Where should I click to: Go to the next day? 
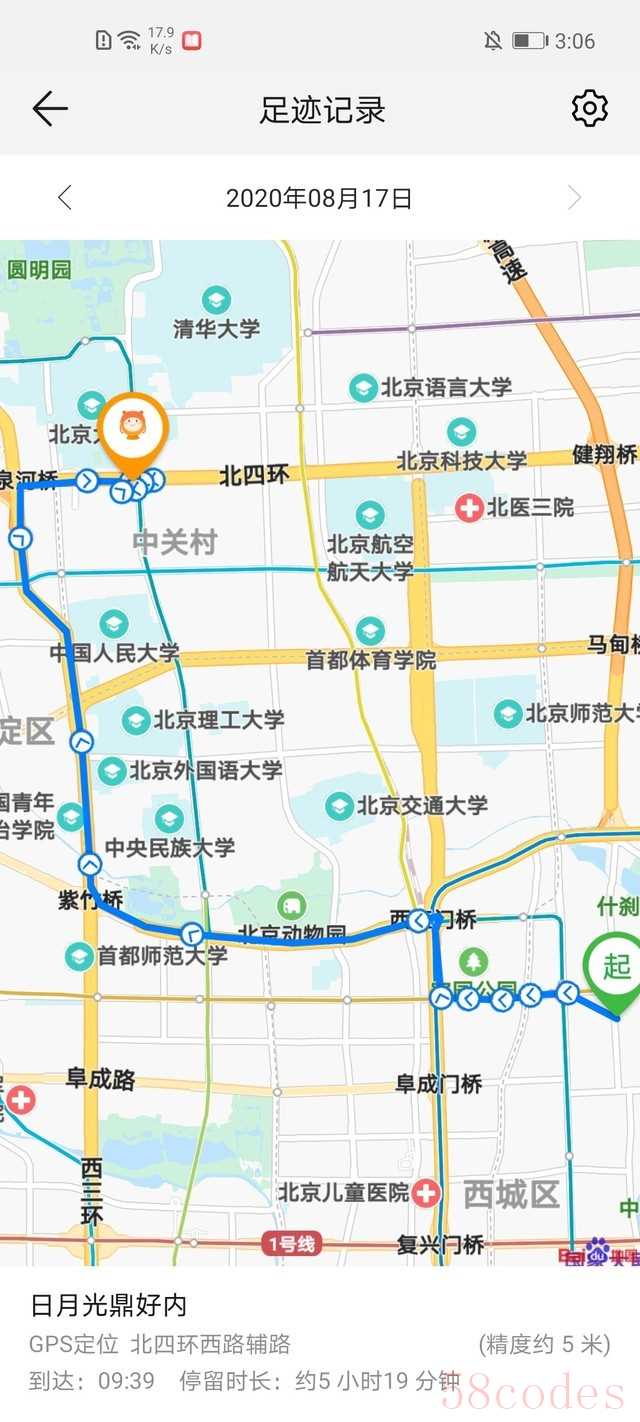[574, 197]
